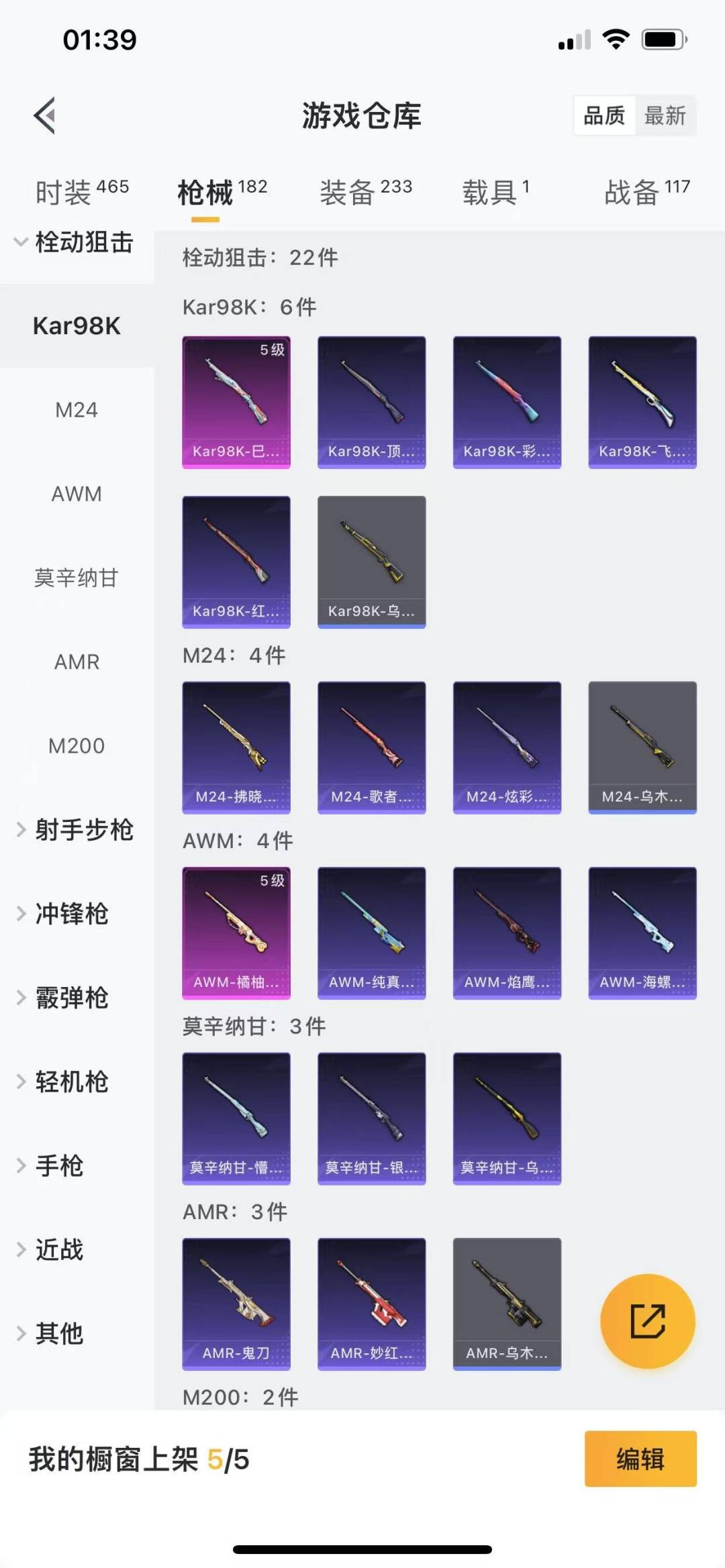The width and height of the screenshot is (725, 1568).
Task: Select the 品质 sort option
Action: click(604, 115)
